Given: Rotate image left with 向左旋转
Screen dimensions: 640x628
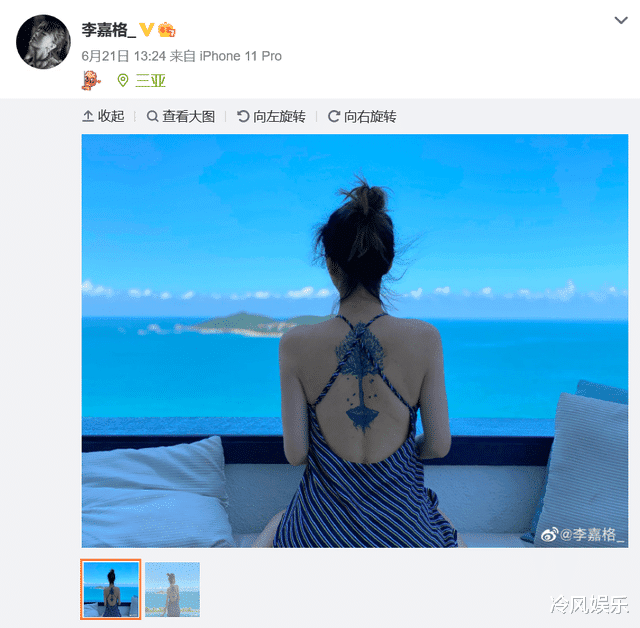Looking at the screenshot, I should pos(271,116).
